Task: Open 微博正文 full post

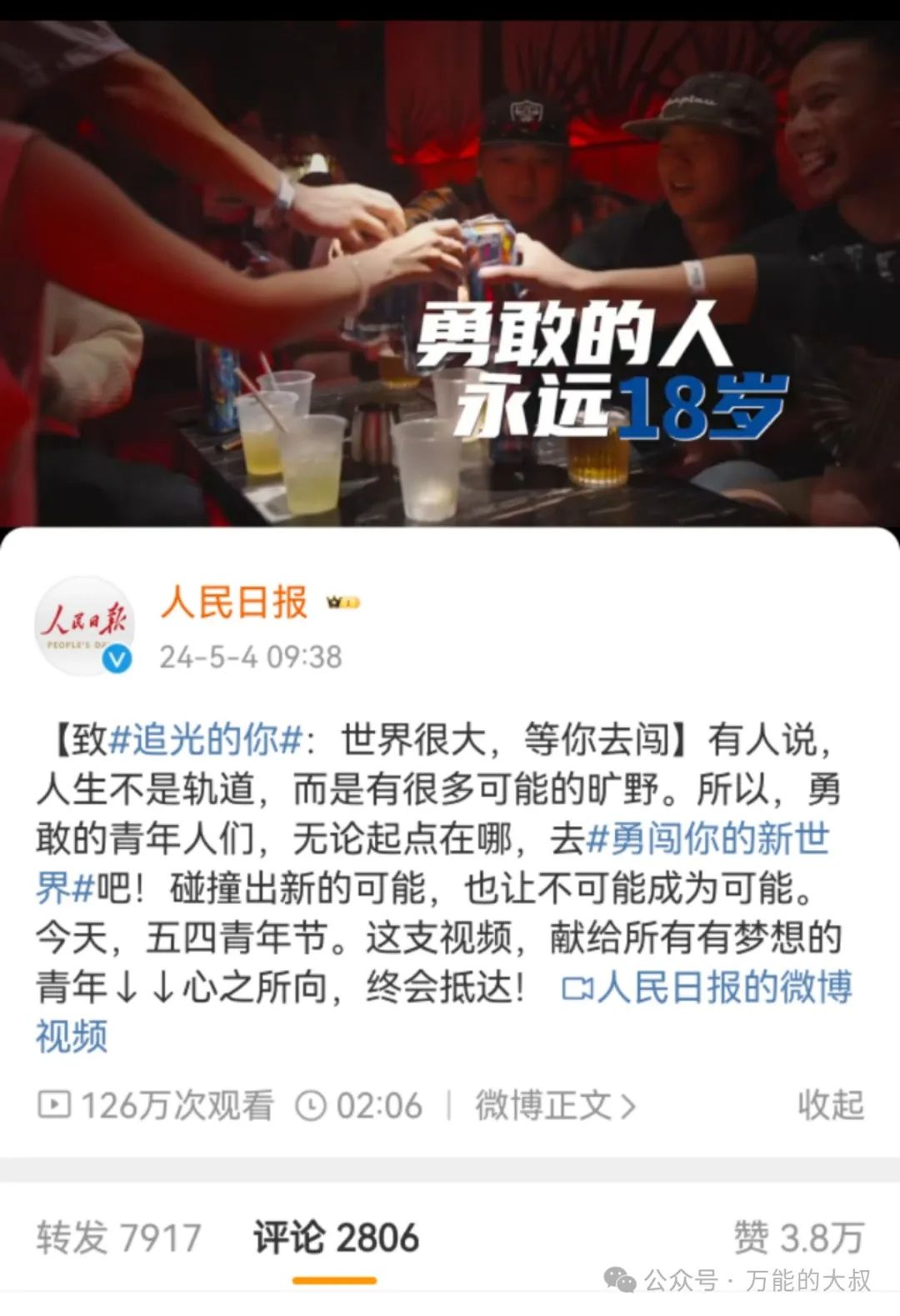Action: click(x=554, y=1106)
